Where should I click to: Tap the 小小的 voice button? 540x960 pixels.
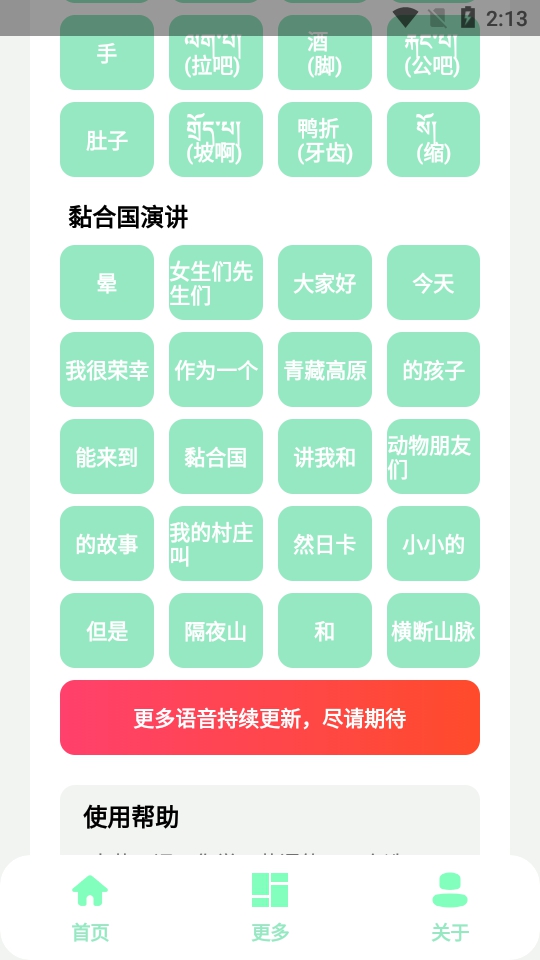(x=433, y=543)
